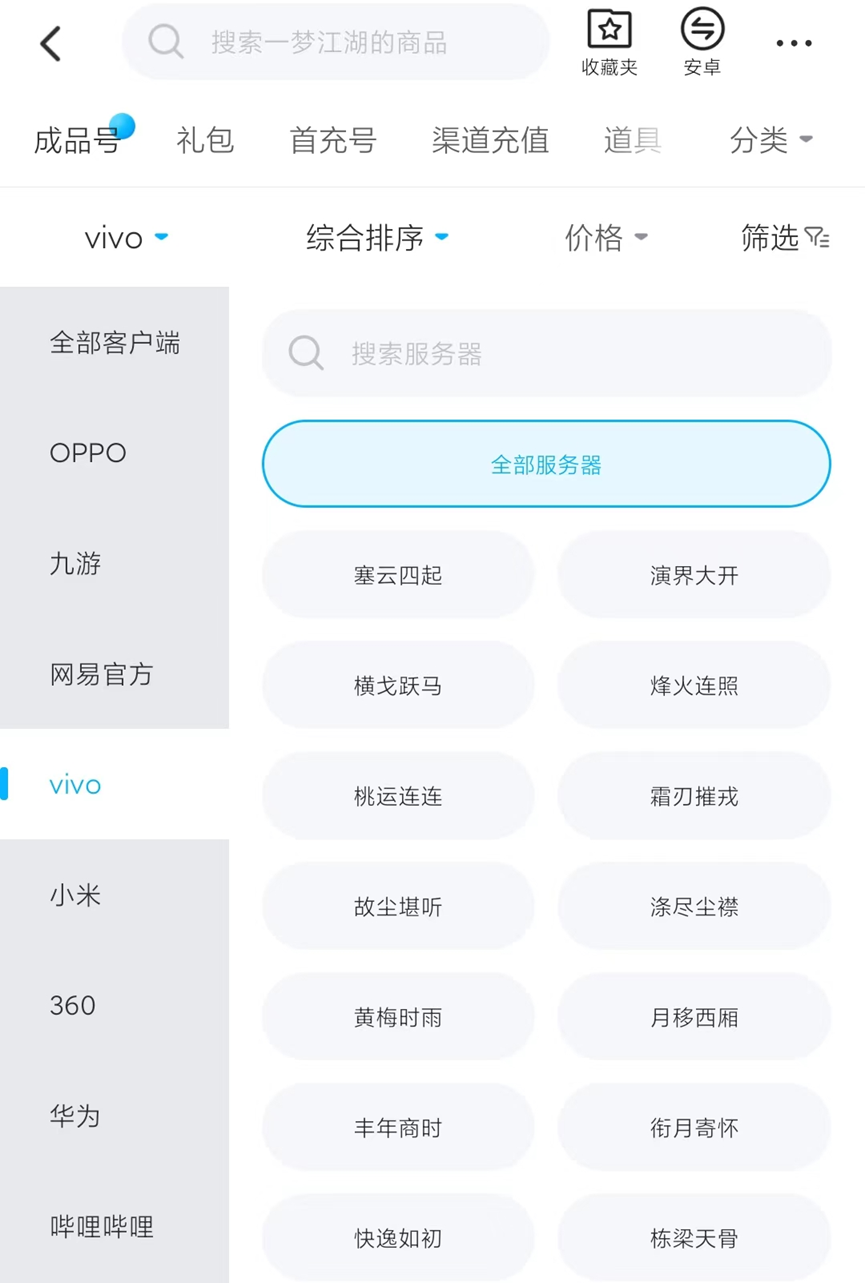The width and height of the screenshot is (865, 1283).
Task: Choose the 烽火连照 server
Action: (x=694, y=686)
